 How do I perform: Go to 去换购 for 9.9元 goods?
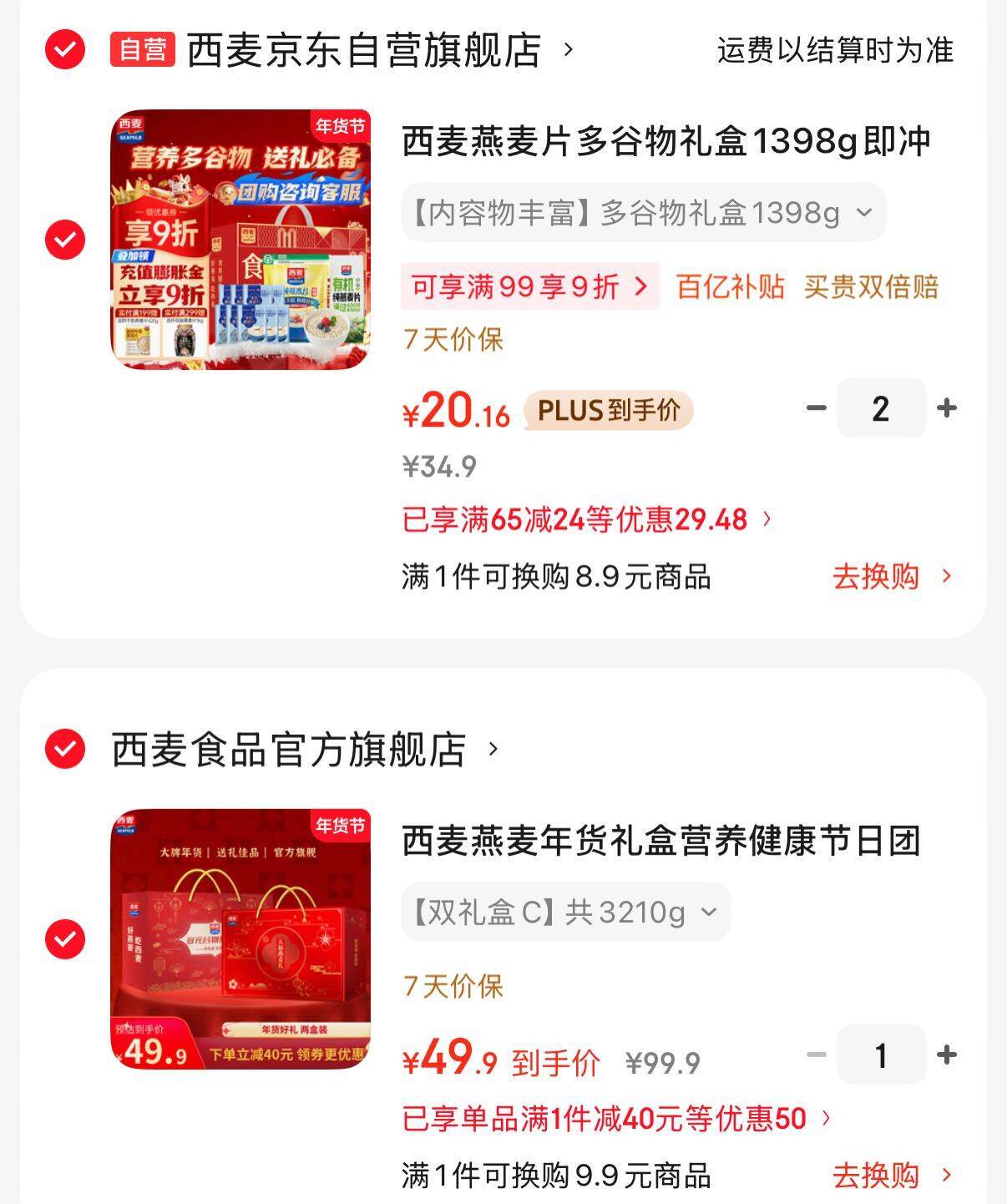click(x=890, y=1176)
